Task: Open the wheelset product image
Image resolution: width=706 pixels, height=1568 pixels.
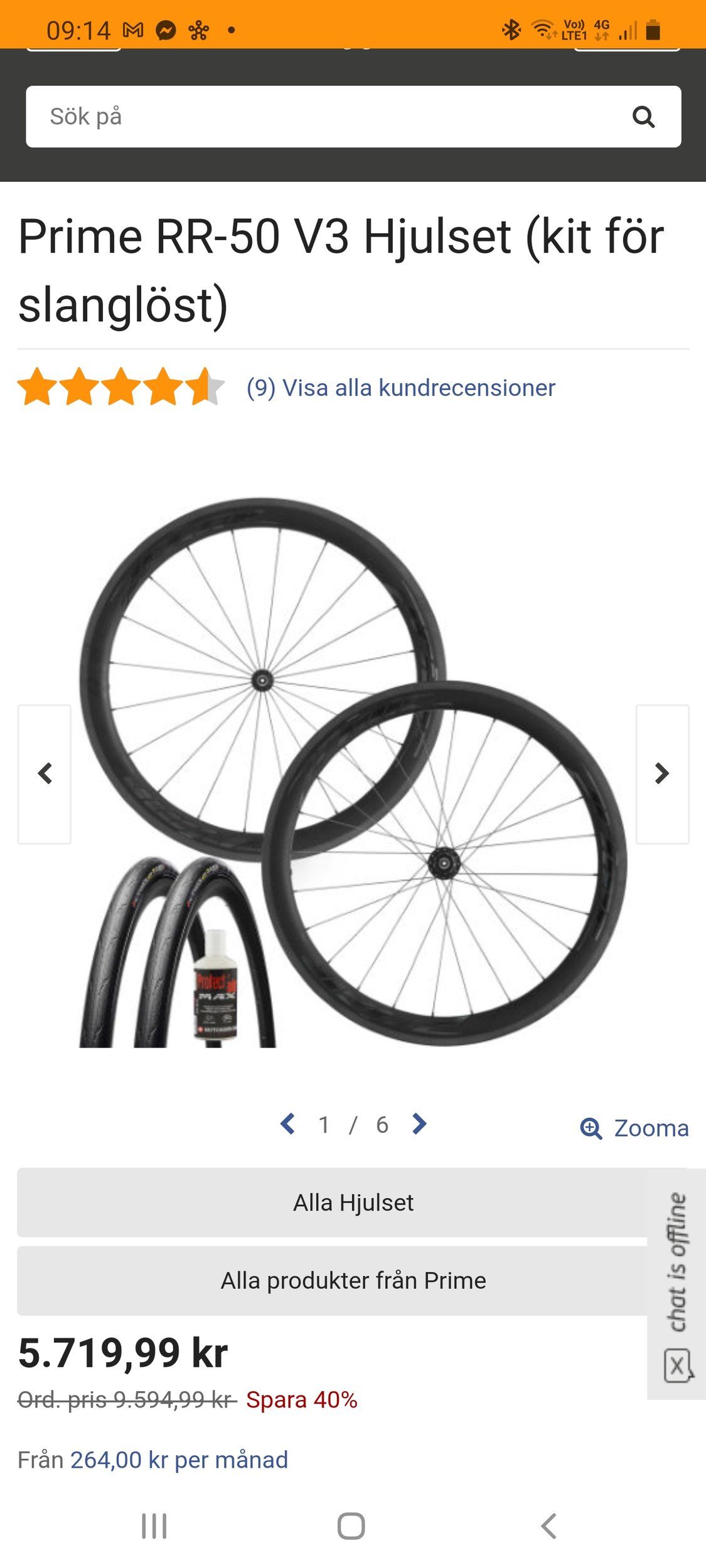Action: (x=353, y=771)
